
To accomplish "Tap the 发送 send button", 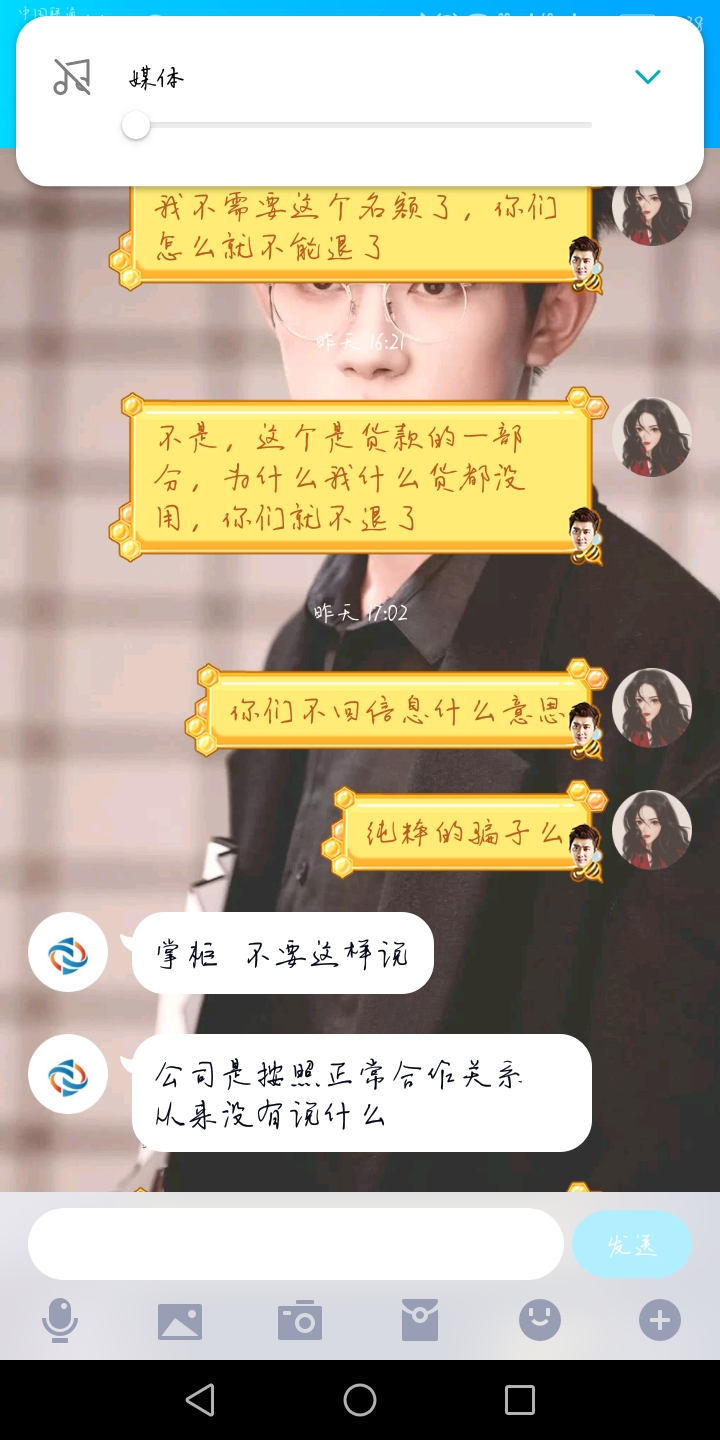I will (x=632, y=1244).
